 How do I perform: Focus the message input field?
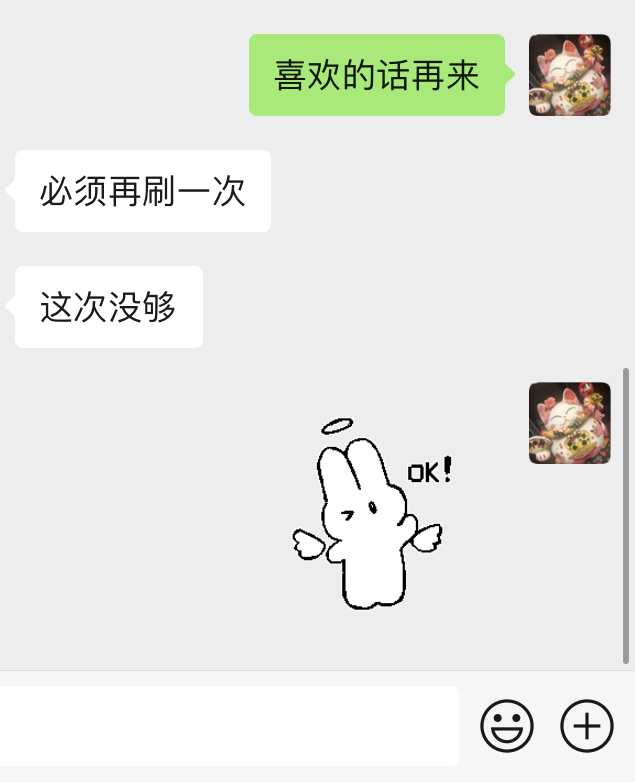(228, 726)
